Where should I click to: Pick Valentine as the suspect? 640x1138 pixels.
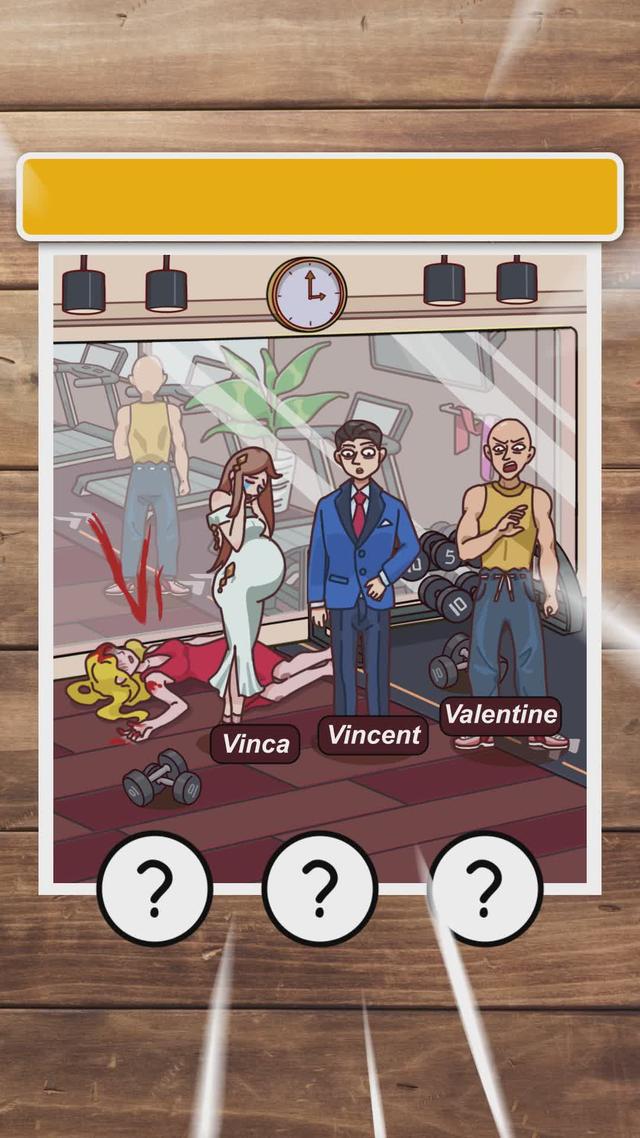pyautogui.click(x=500, y=714)
